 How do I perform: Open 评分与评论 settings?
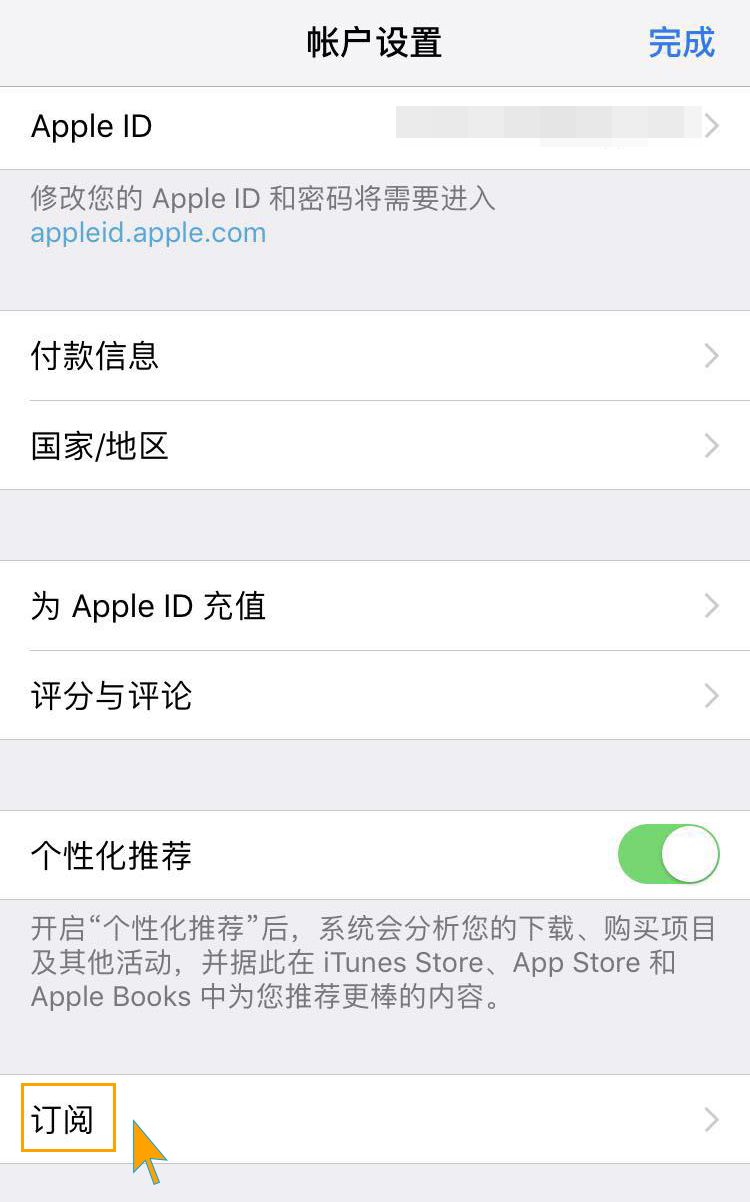[375, 696]
